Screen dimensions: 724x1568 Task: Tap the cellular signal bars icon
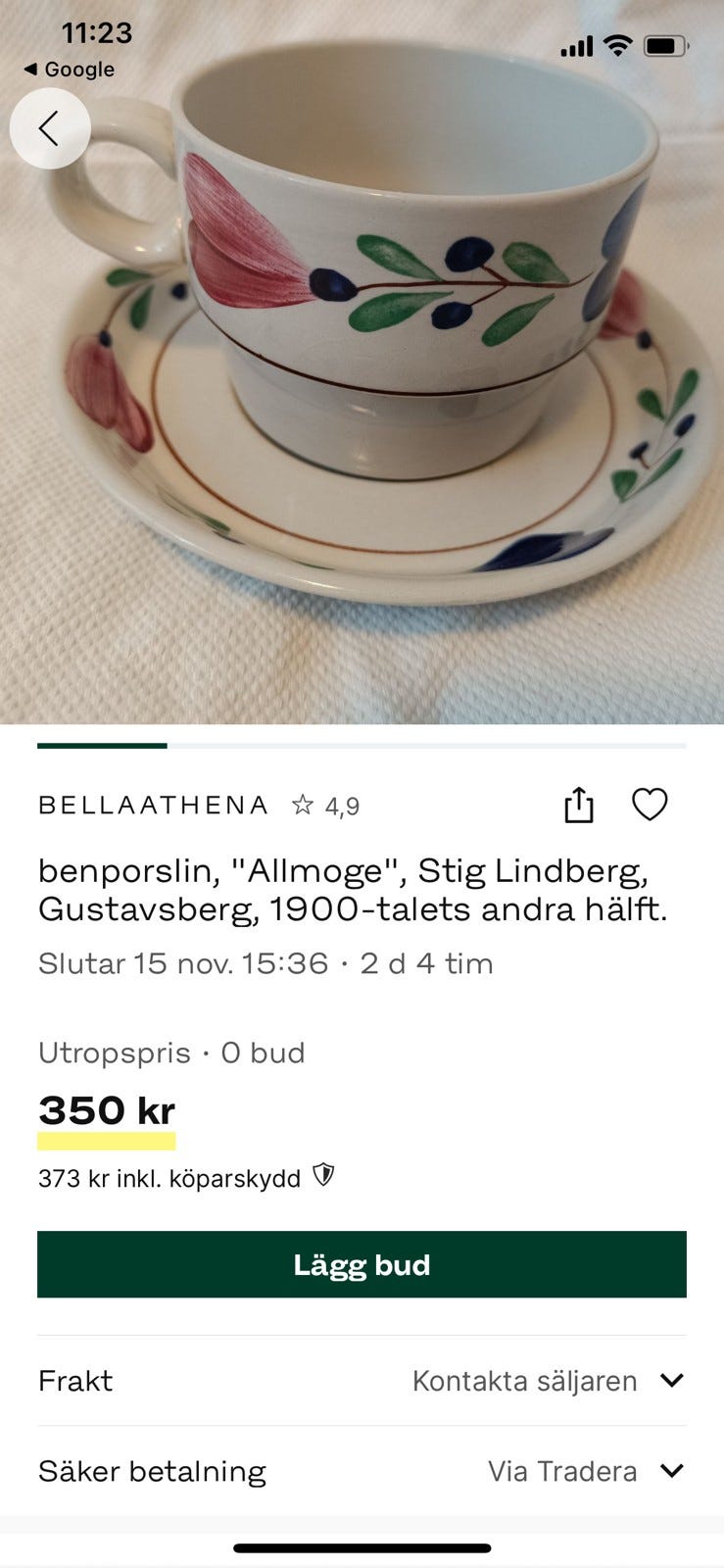click(x=578, y=45)
